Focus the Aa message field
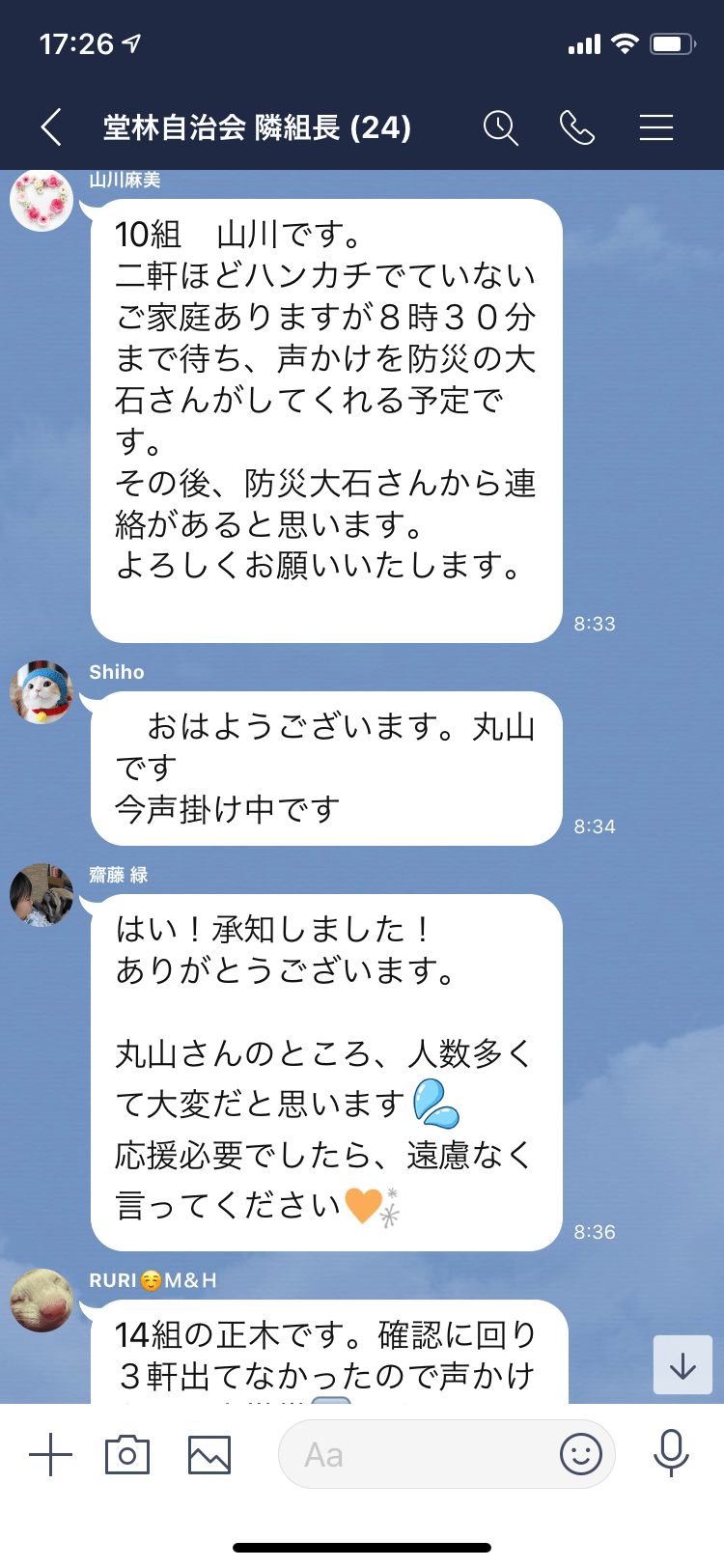Viewport: 724px width, 1568px height. pos(415,1454)
